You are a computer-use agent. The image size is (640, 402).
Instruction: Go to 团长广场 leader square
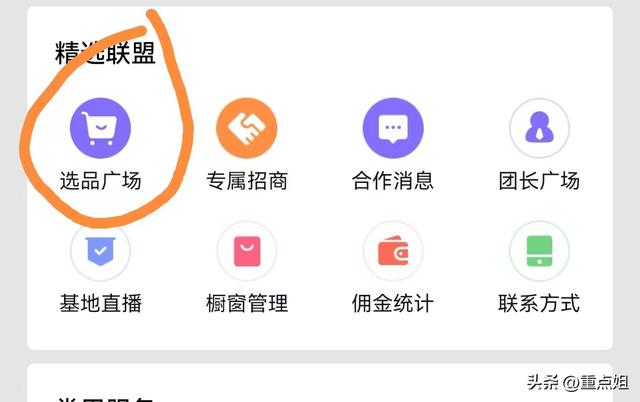539,130
